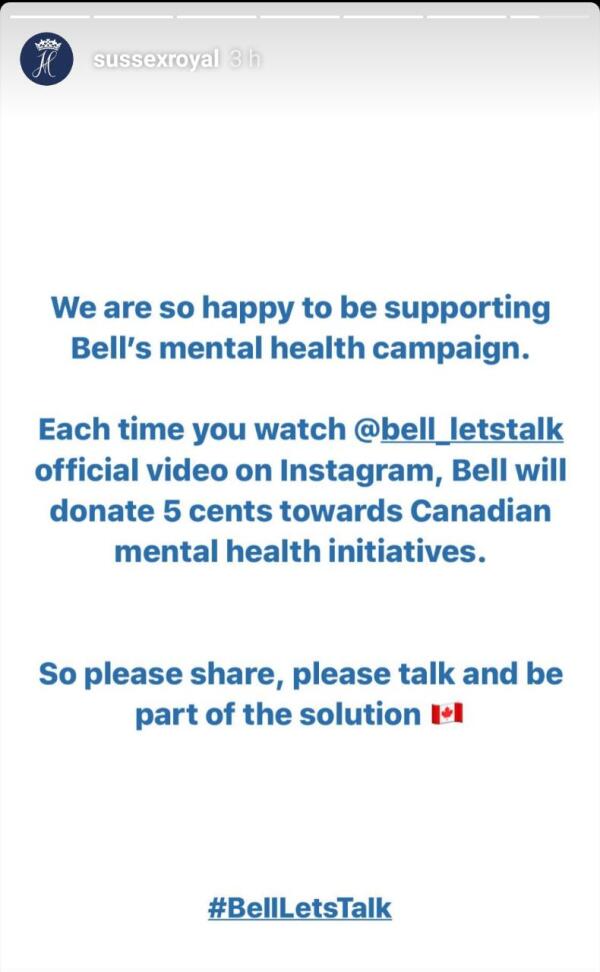Tap the sussexroyal username
Screen dimensions: 600x972
[x=155, y=59]
